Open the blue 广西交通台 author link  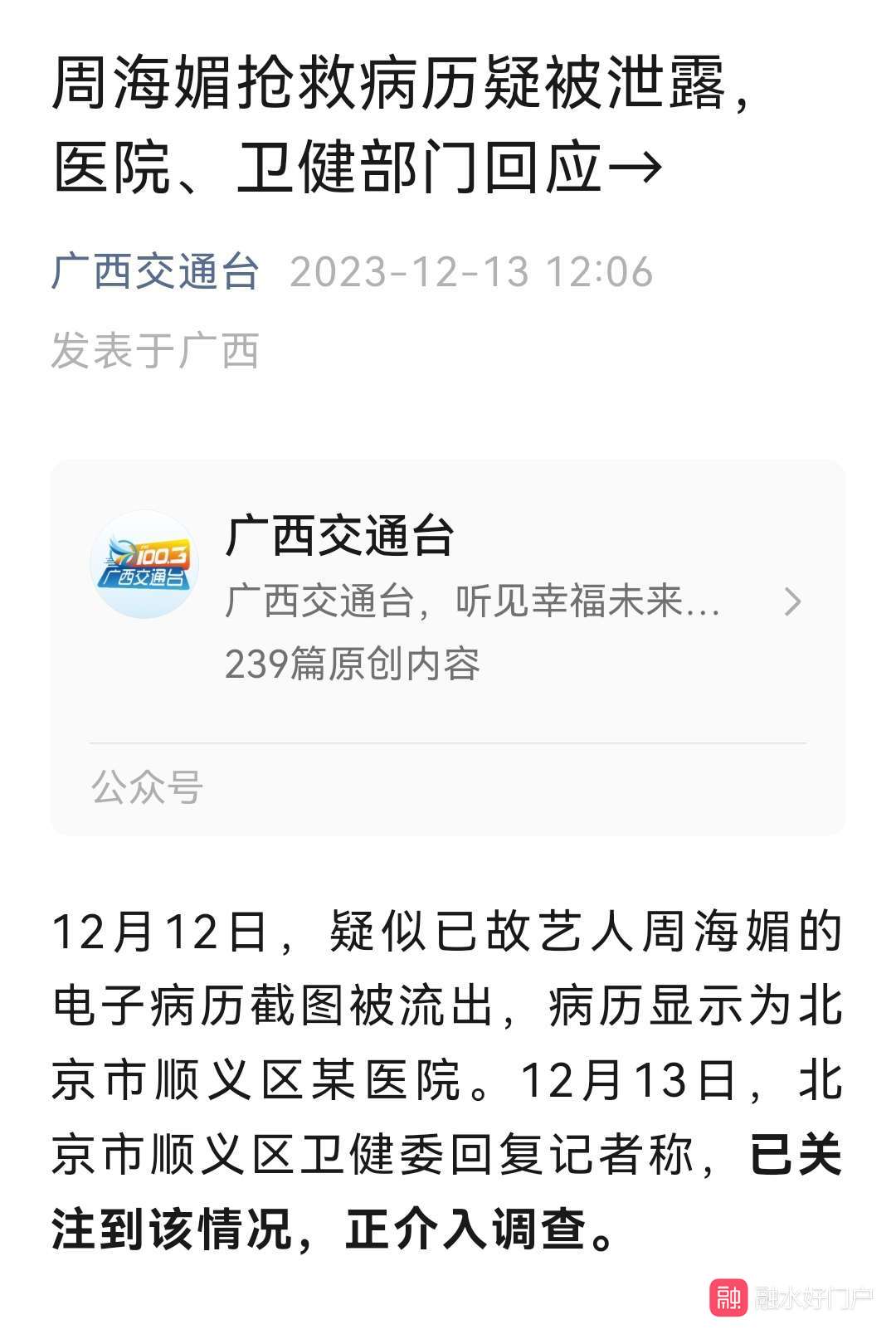(x=155, y=272)
